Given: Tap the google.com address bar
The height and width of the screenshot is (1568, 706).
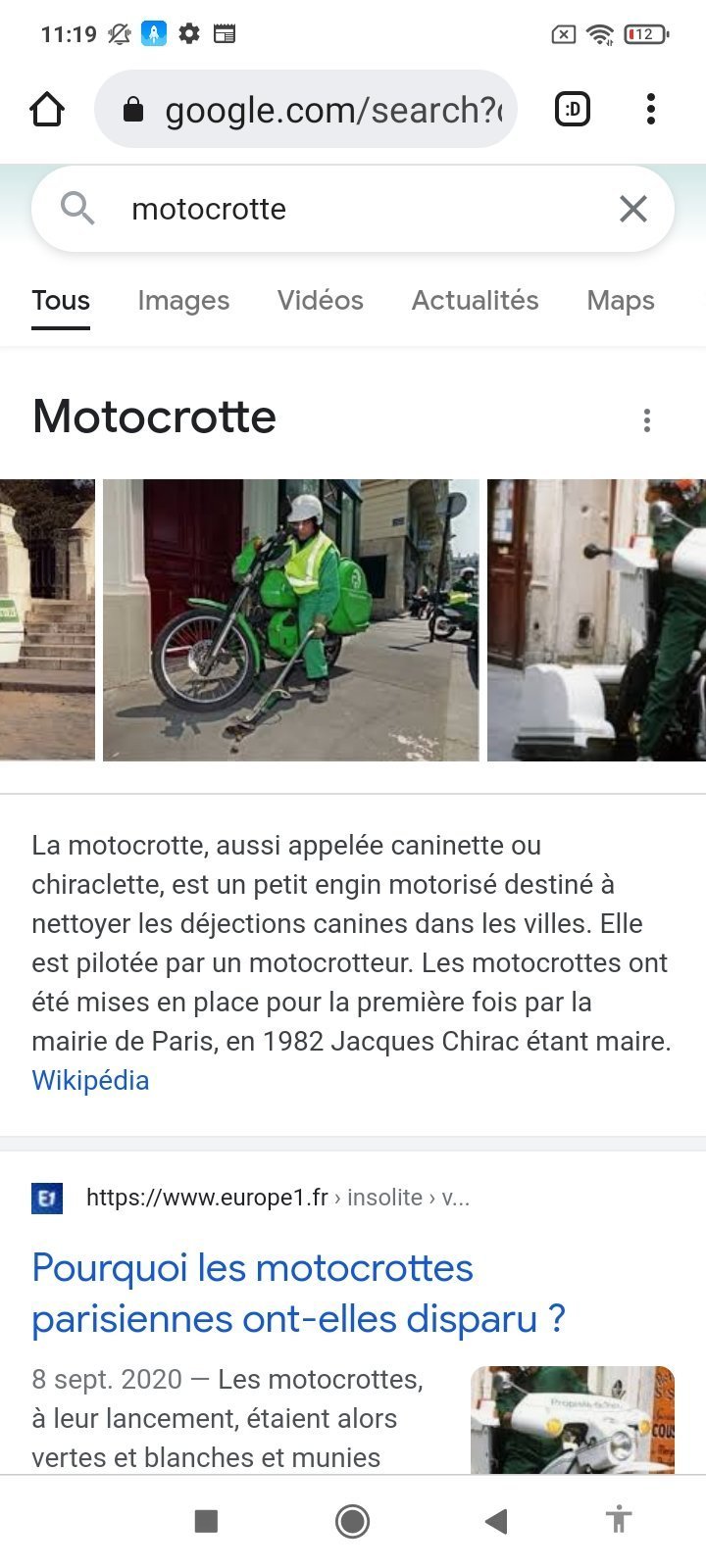Looking at the screenshot, I should pos(305,109).
